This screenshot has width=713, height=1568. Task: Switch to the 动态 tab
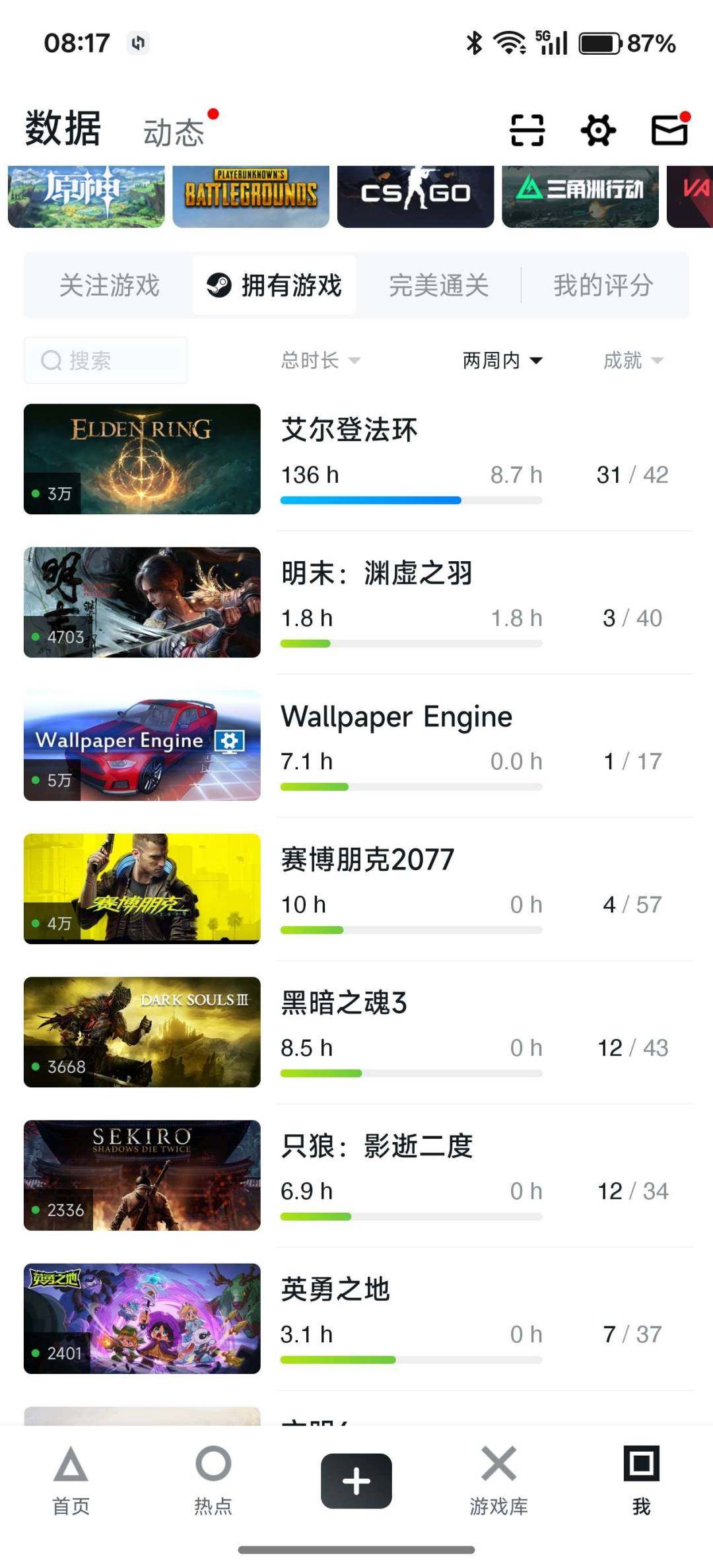175,129
